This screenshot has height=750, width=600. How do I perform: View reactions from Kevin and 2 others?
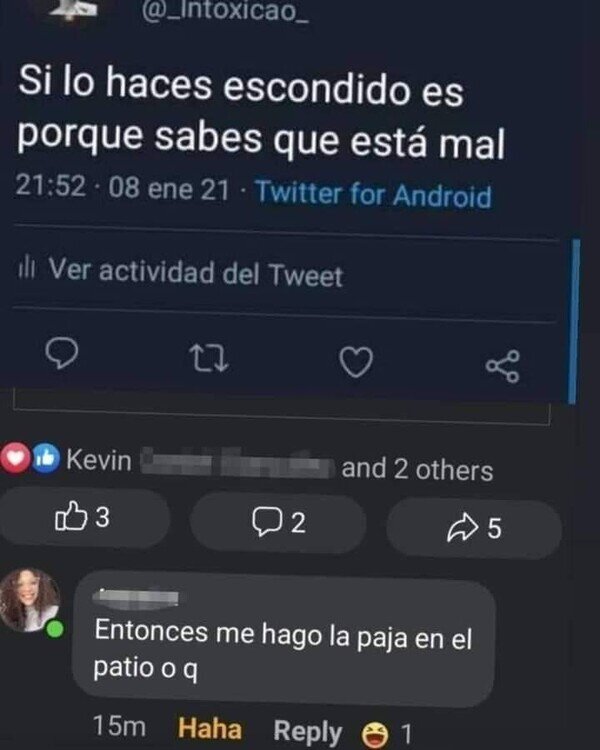246,463
